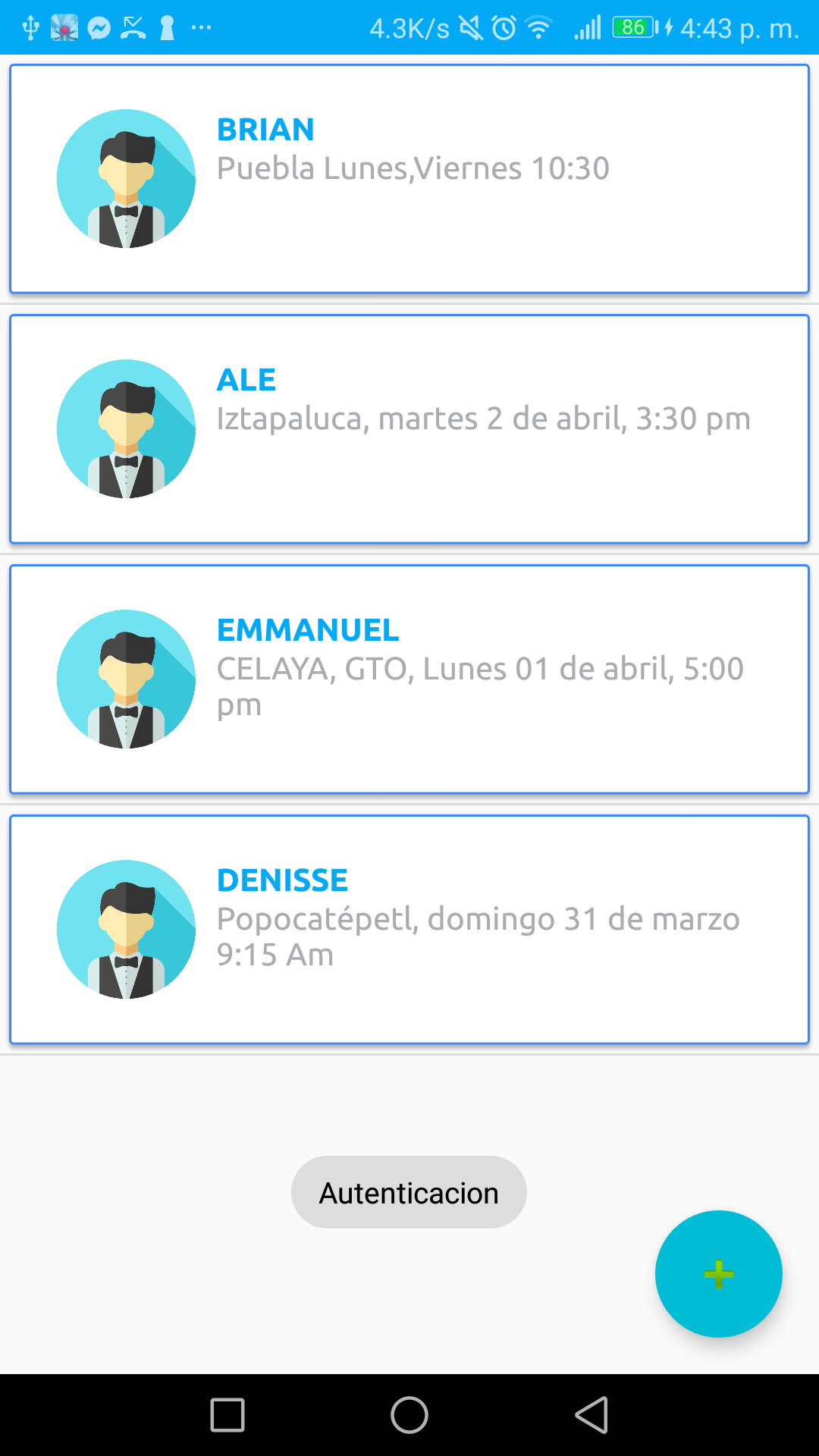Open Ale's card for Iztapaluca
819x1456 pixels.
click(409, 429)
